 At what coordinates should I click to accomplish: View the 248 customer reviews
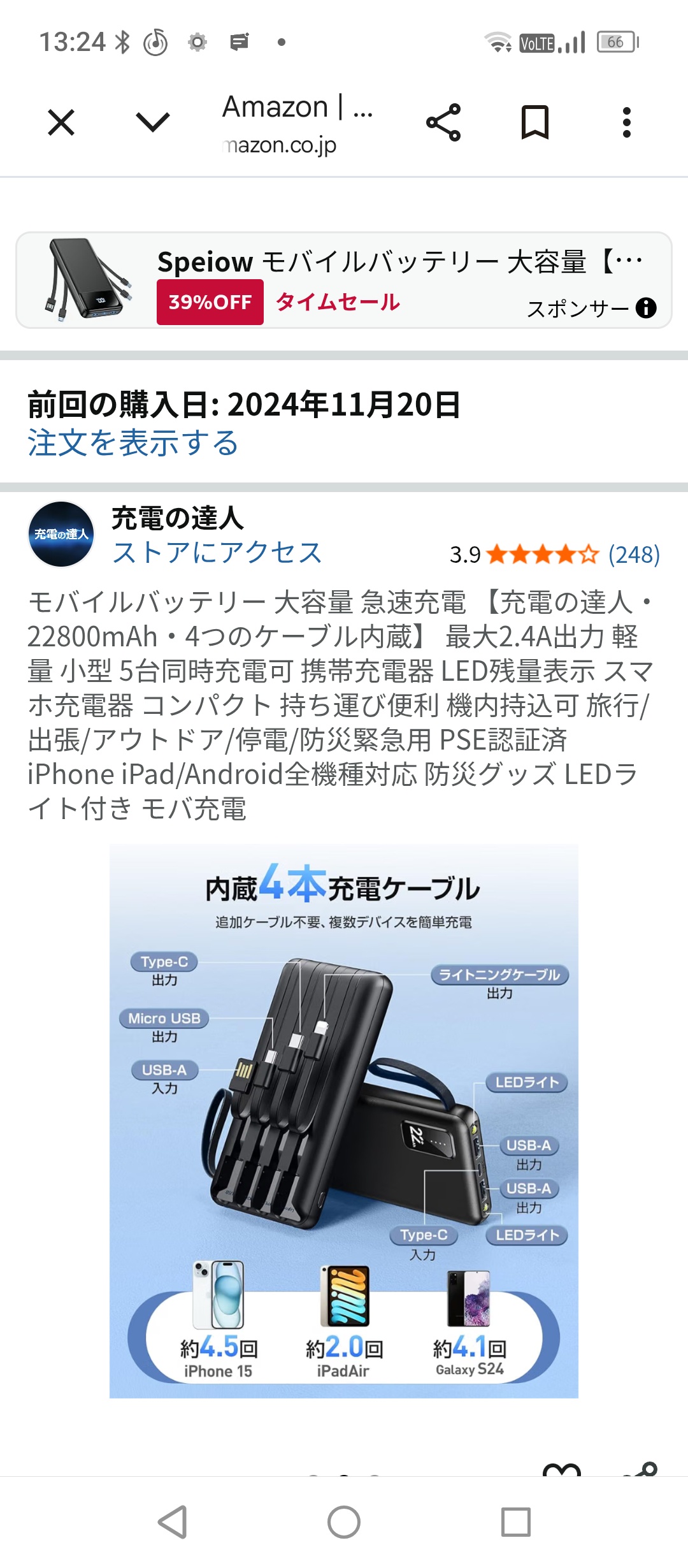click(634, 555)
